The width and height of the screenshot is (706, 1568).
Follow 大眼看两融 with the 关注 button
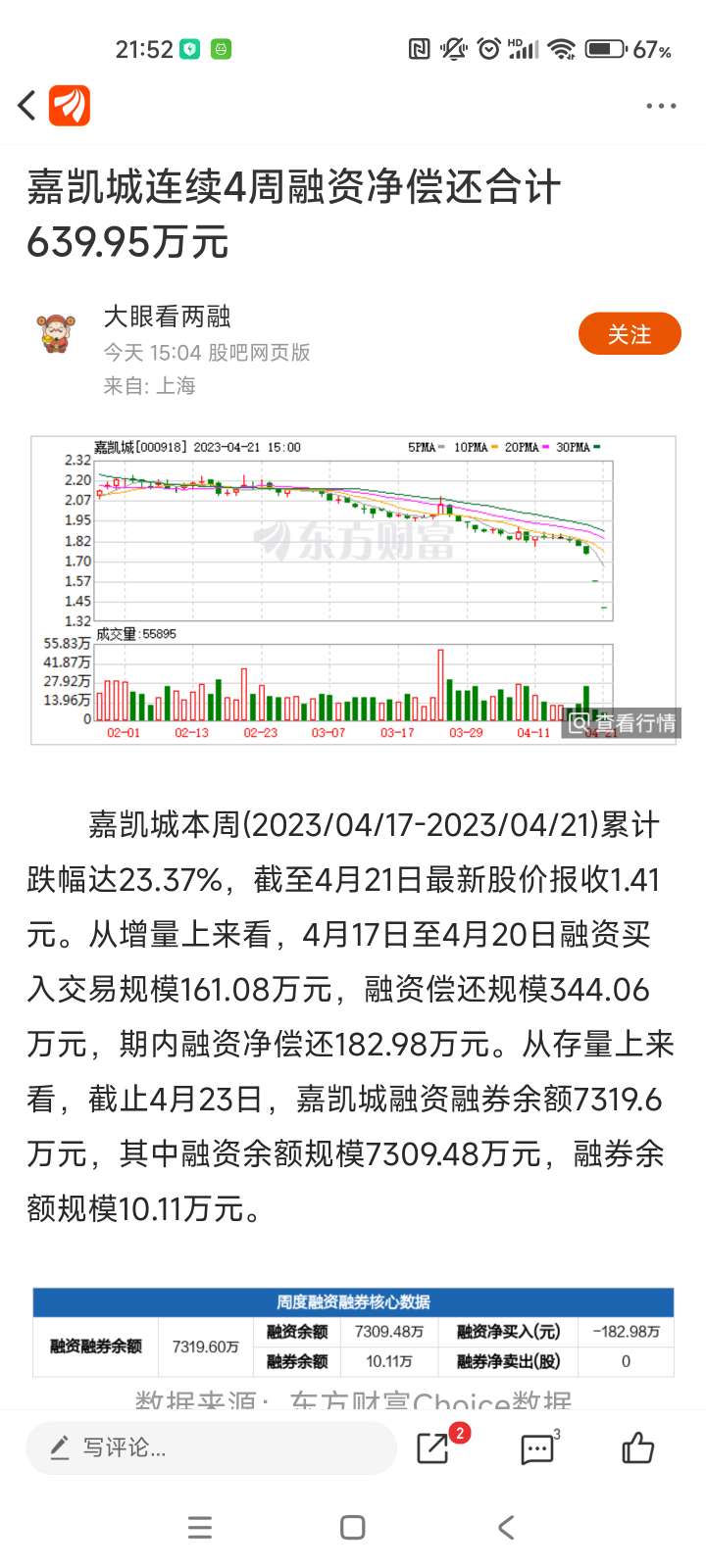click(629, 334)
